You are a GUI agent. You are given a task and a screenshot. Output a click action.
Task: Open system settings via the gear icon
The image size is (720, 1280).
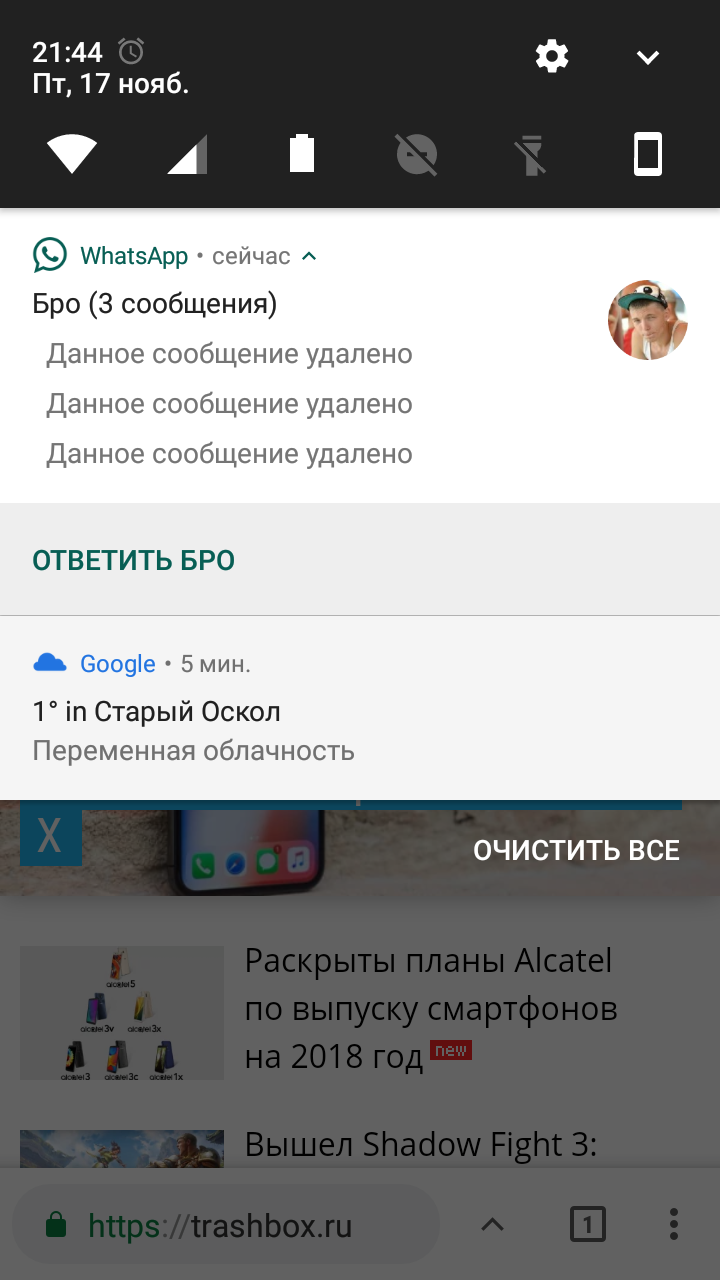pyautogui.click(x=552, y=56)
